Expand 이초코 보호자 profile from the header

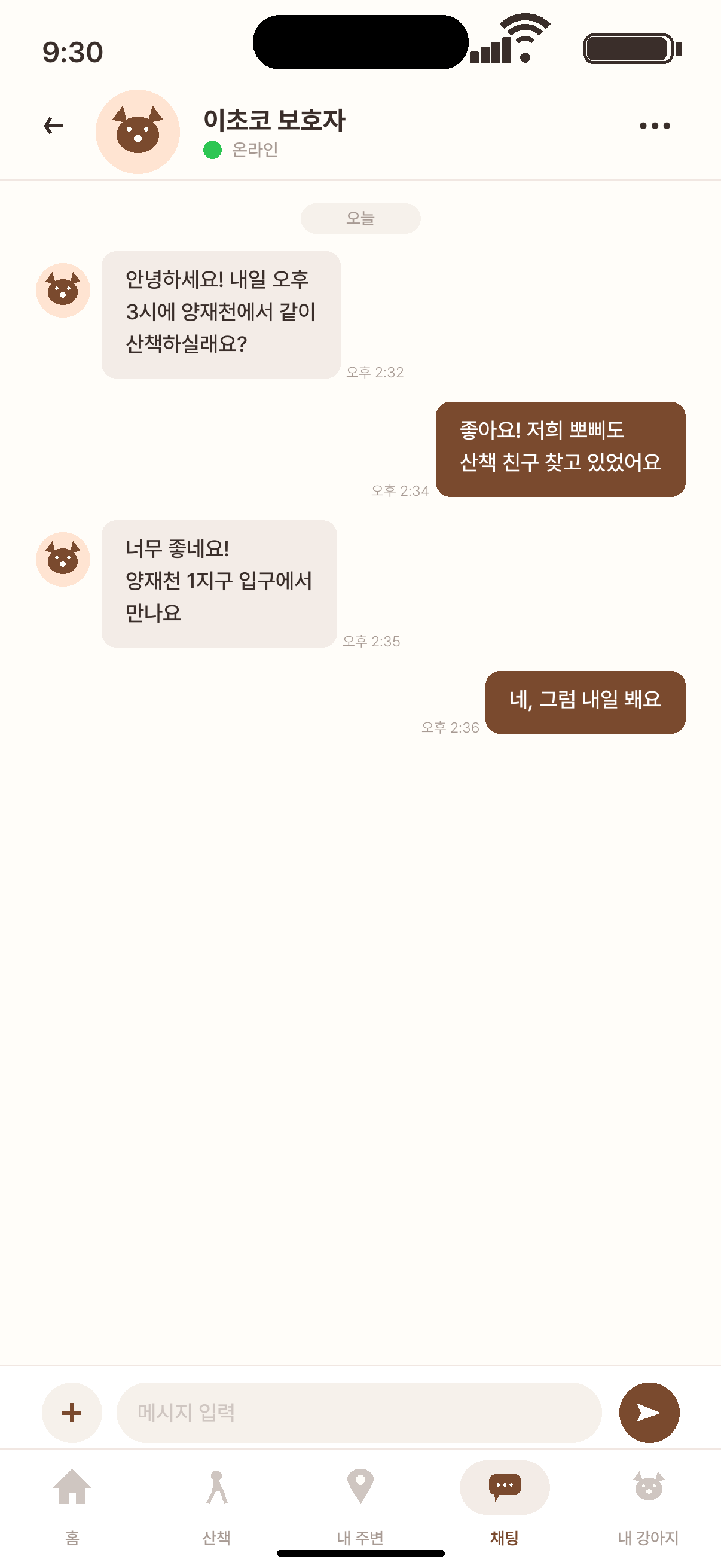point(273,122)
